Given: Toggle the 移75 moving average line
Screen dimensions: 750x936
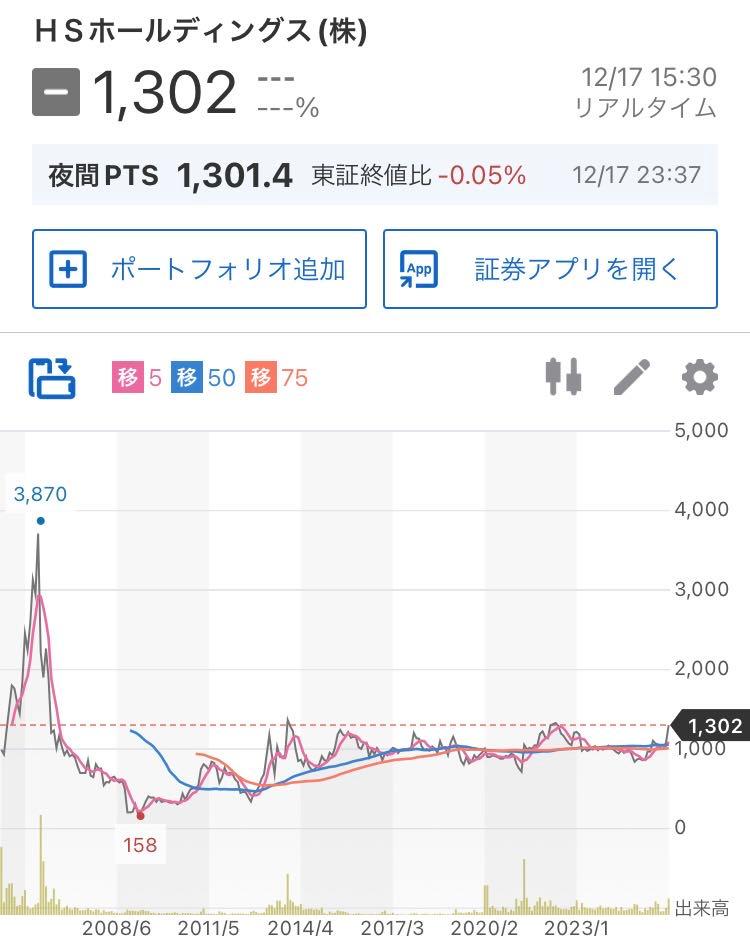Looking at the screenshot, I should click(276, 378).
